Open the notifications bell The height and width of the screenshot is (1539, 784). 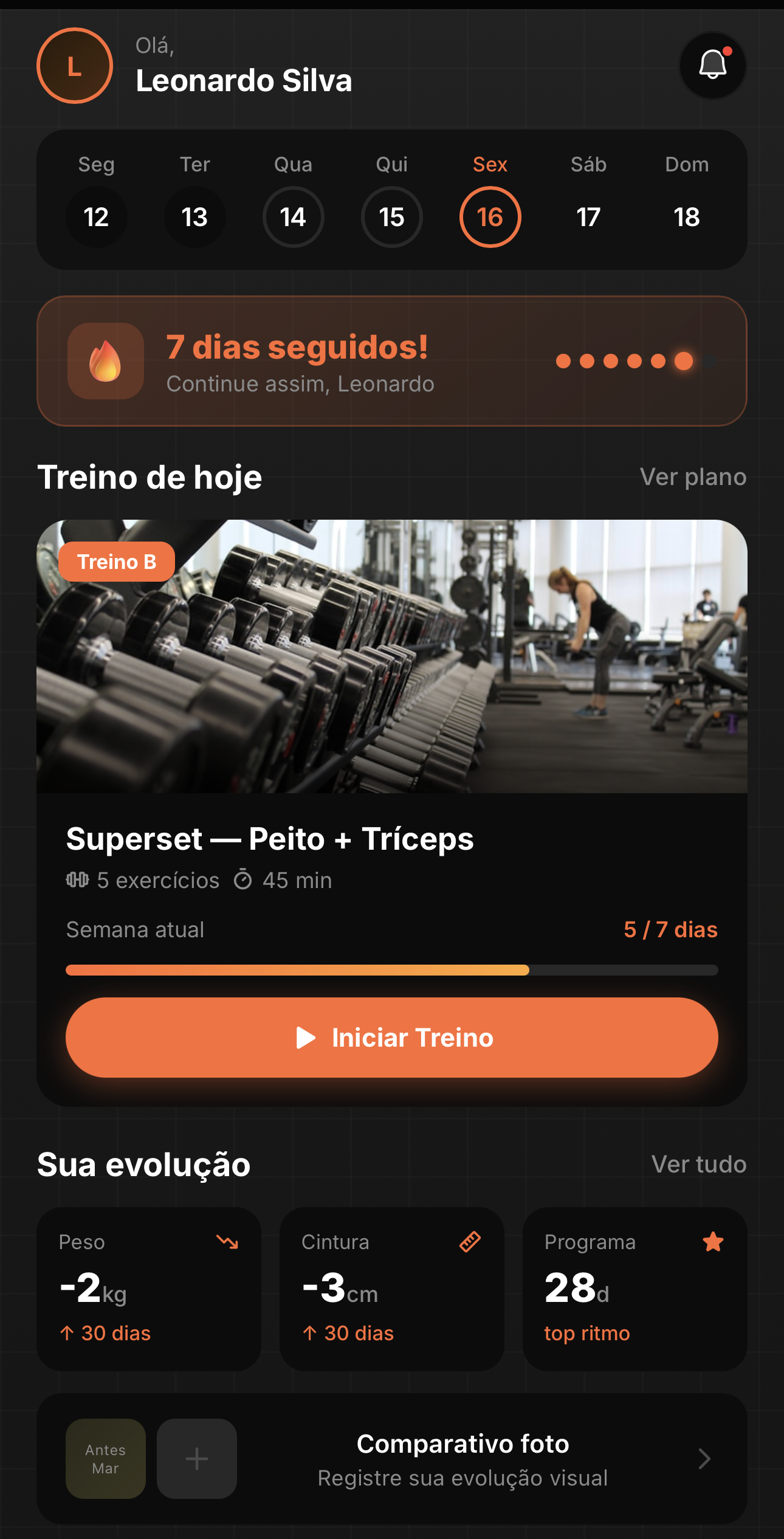tap(712, 66)
